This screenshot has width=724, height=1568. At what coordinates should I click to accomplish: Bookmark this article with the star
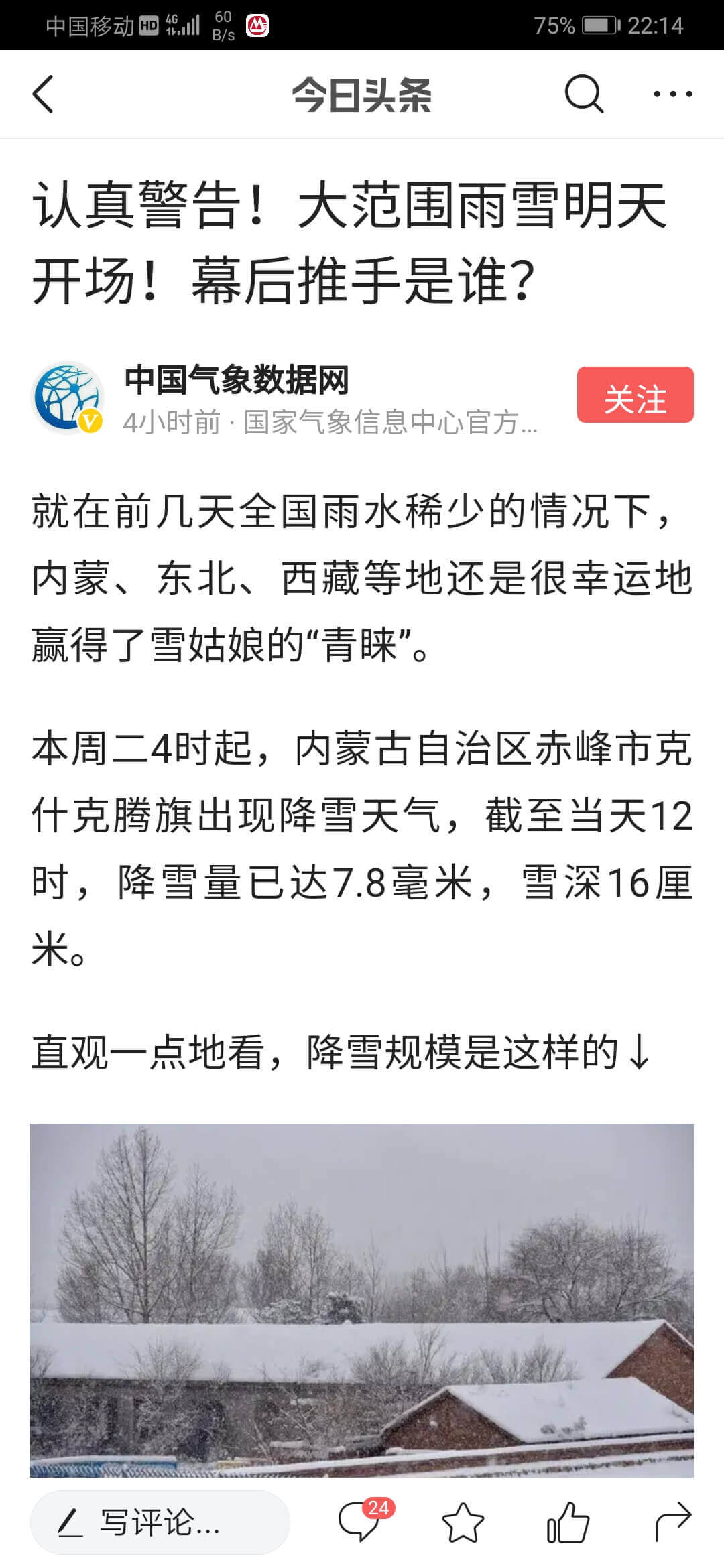click(x=463, y=1522)
